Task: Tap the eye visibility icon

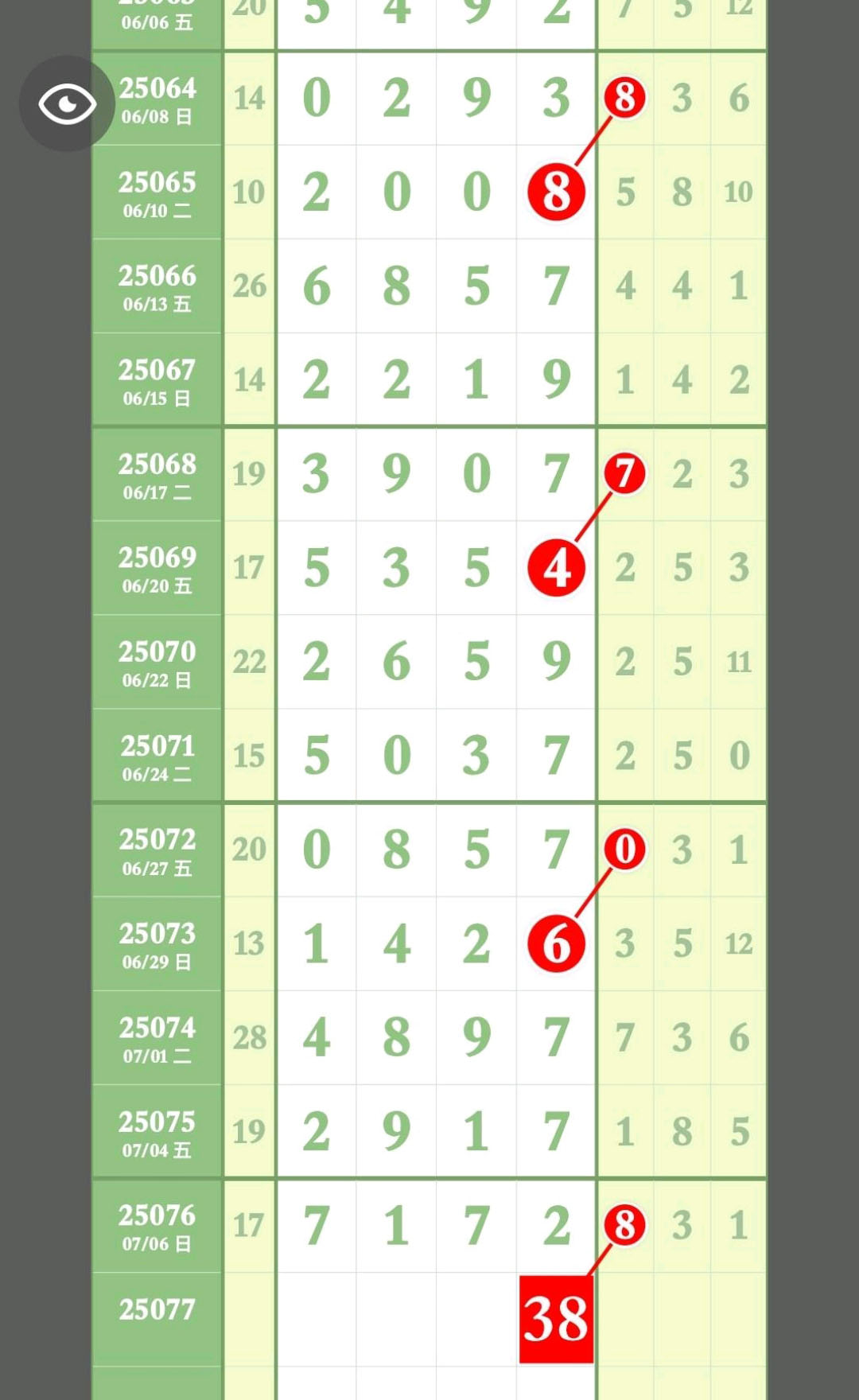Action: 67,103
